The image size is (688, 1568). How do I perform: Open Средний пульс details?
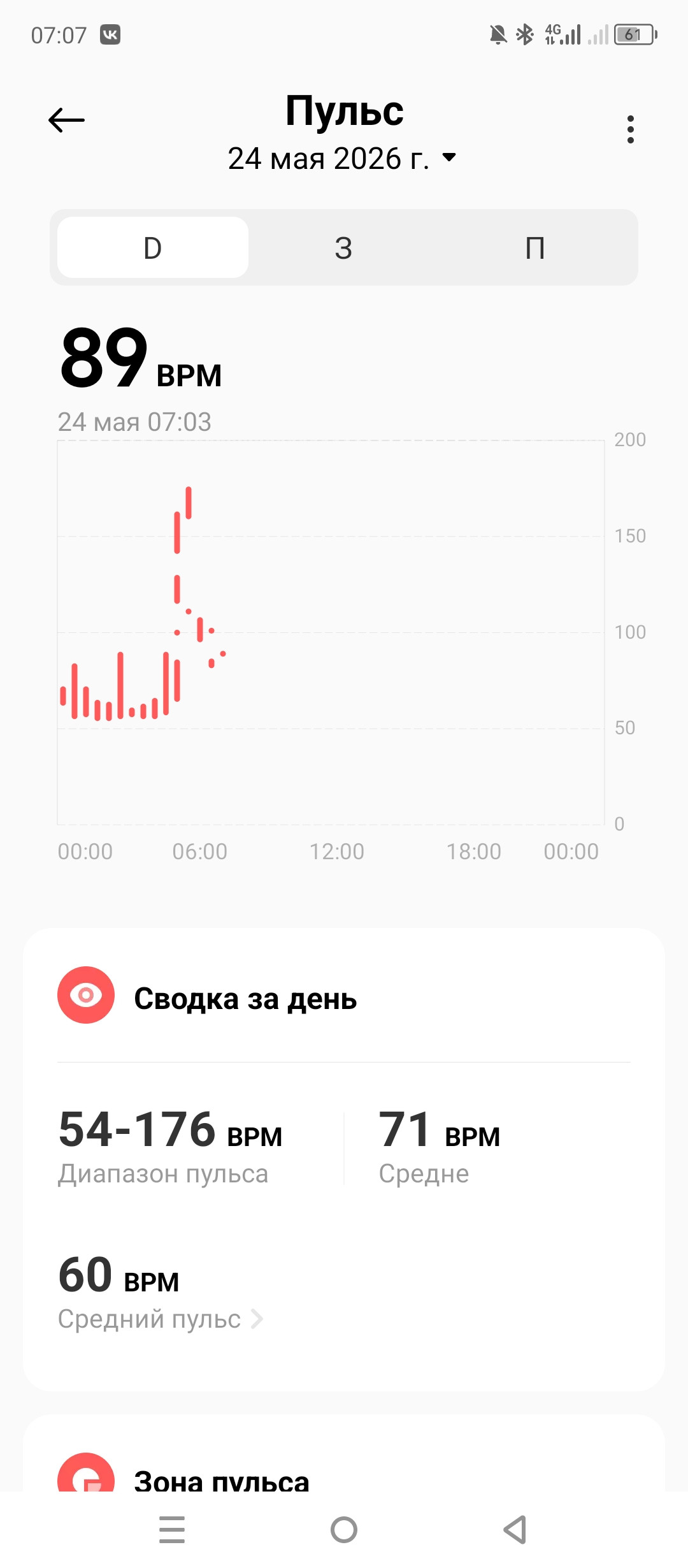(x=161, y=1319)
